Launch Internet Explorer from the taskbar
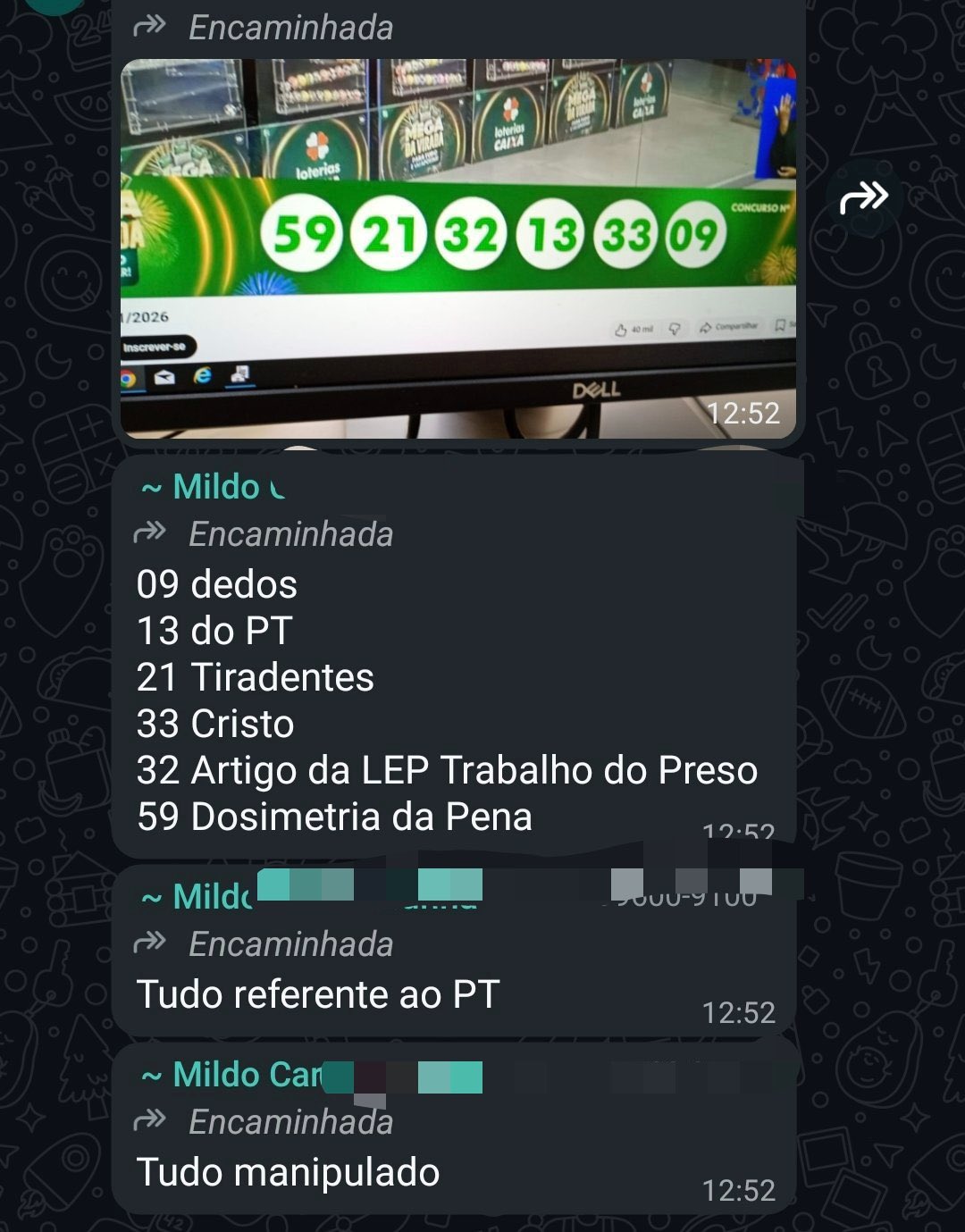Image resolution: width=965 pixels, height=1232 pixels. click(x=202, y=375)
